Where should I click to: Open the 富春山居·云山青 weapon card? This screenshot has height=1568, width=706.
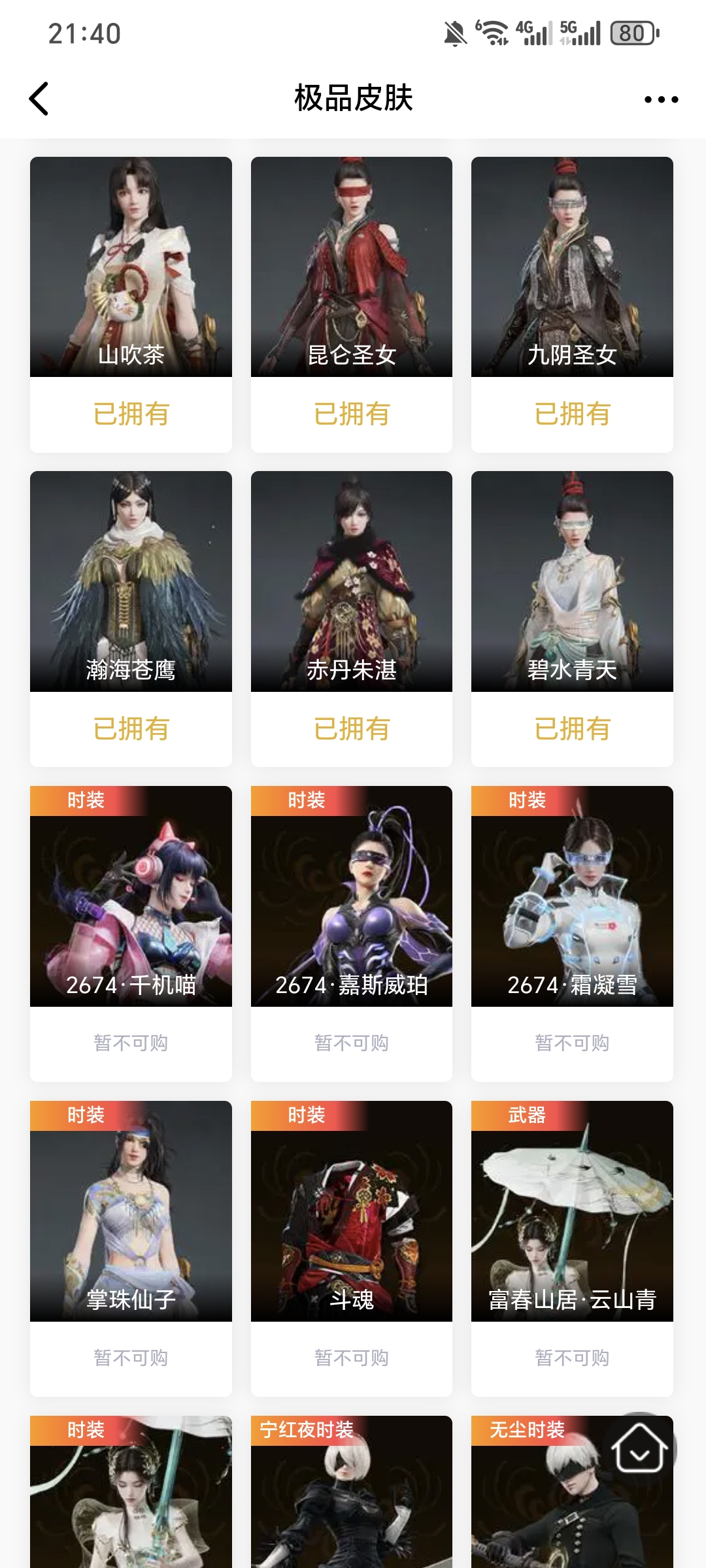pos(572,1212)
